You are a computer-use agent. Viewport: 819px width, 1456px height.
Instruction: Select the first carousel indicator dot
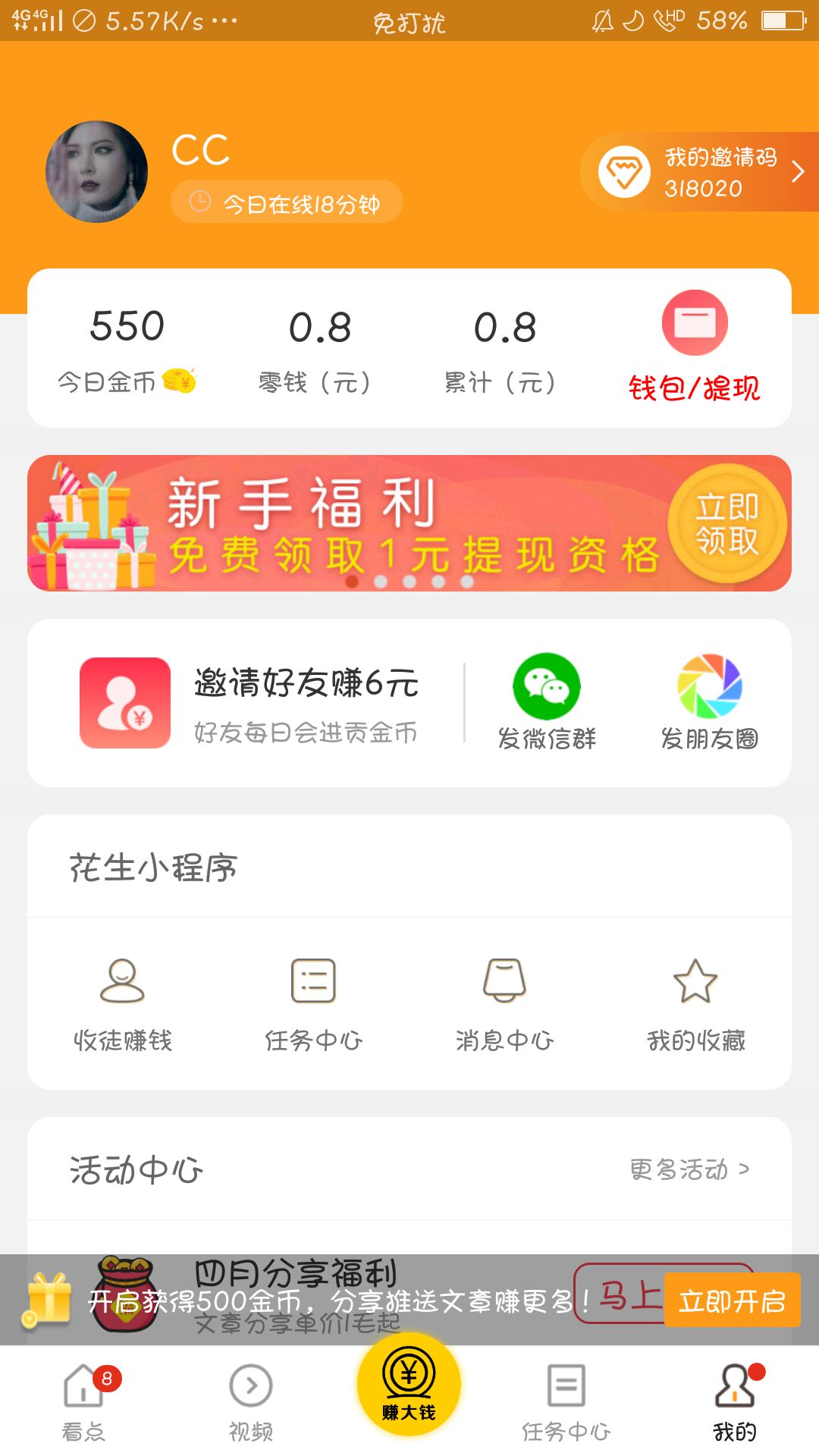pos(353,581)
